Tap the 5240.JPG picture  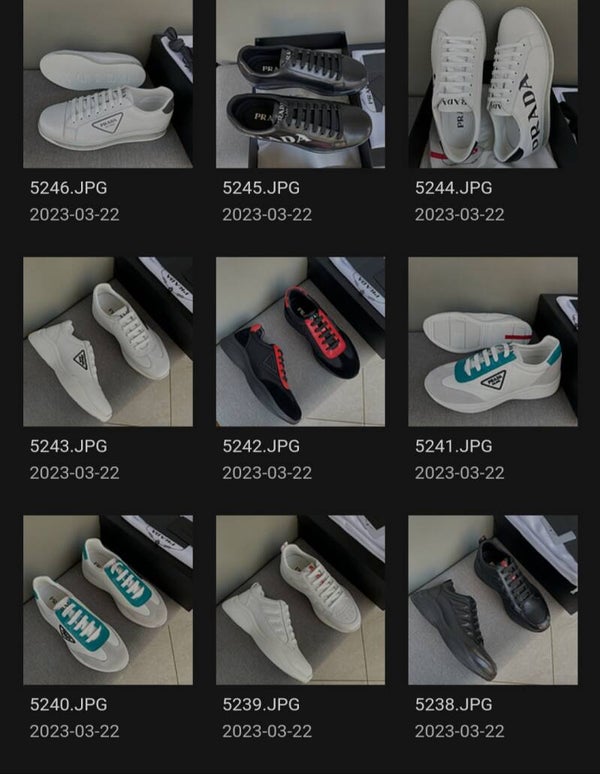(x=108, y=599)
